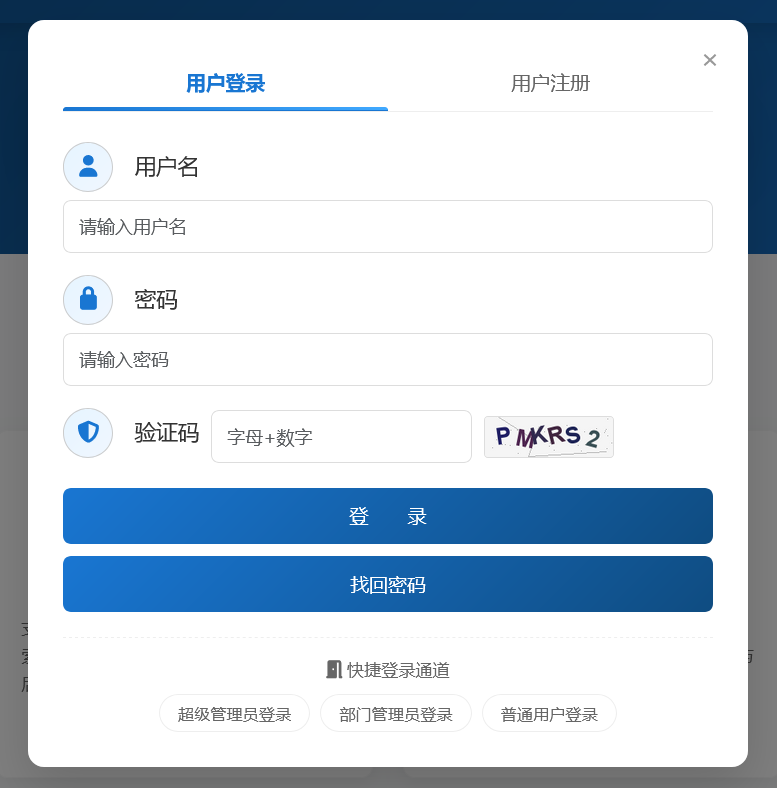Click the 请输入密码 input field
Screen dimensions: 777x788
pyautogui.click(x=387, y=359)
